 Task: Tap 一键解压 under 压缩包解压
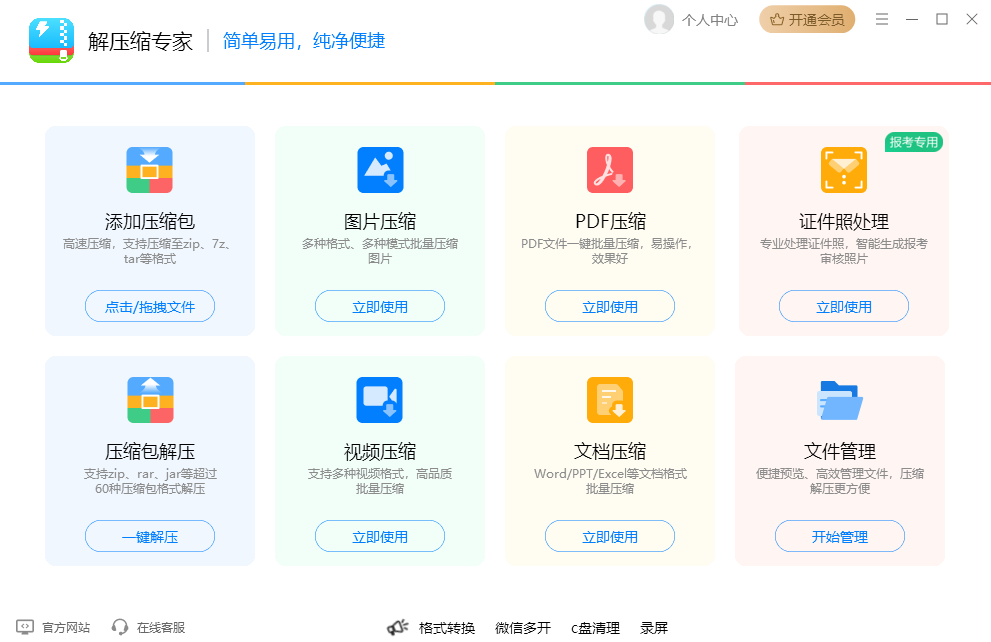click(x=150, y=537)
